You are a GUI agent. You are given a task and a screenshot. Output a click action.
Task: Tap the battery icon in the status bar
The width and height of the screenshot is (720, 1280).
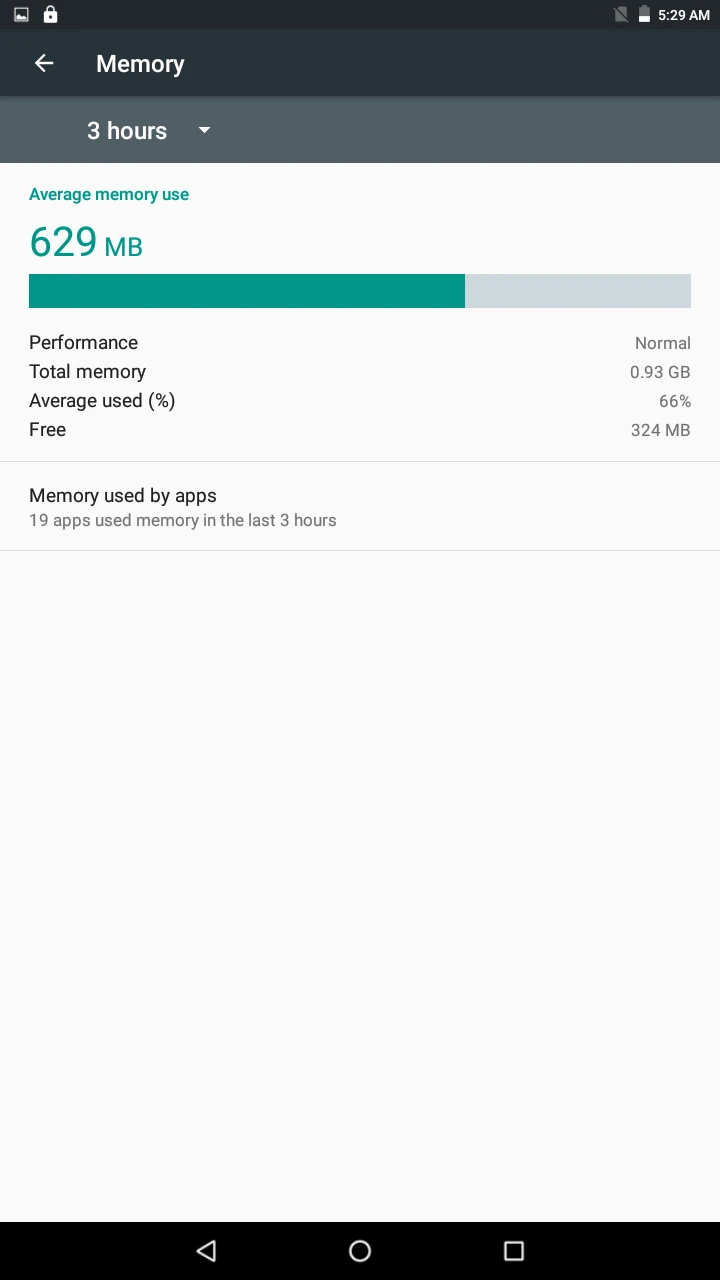pos(646,14)
